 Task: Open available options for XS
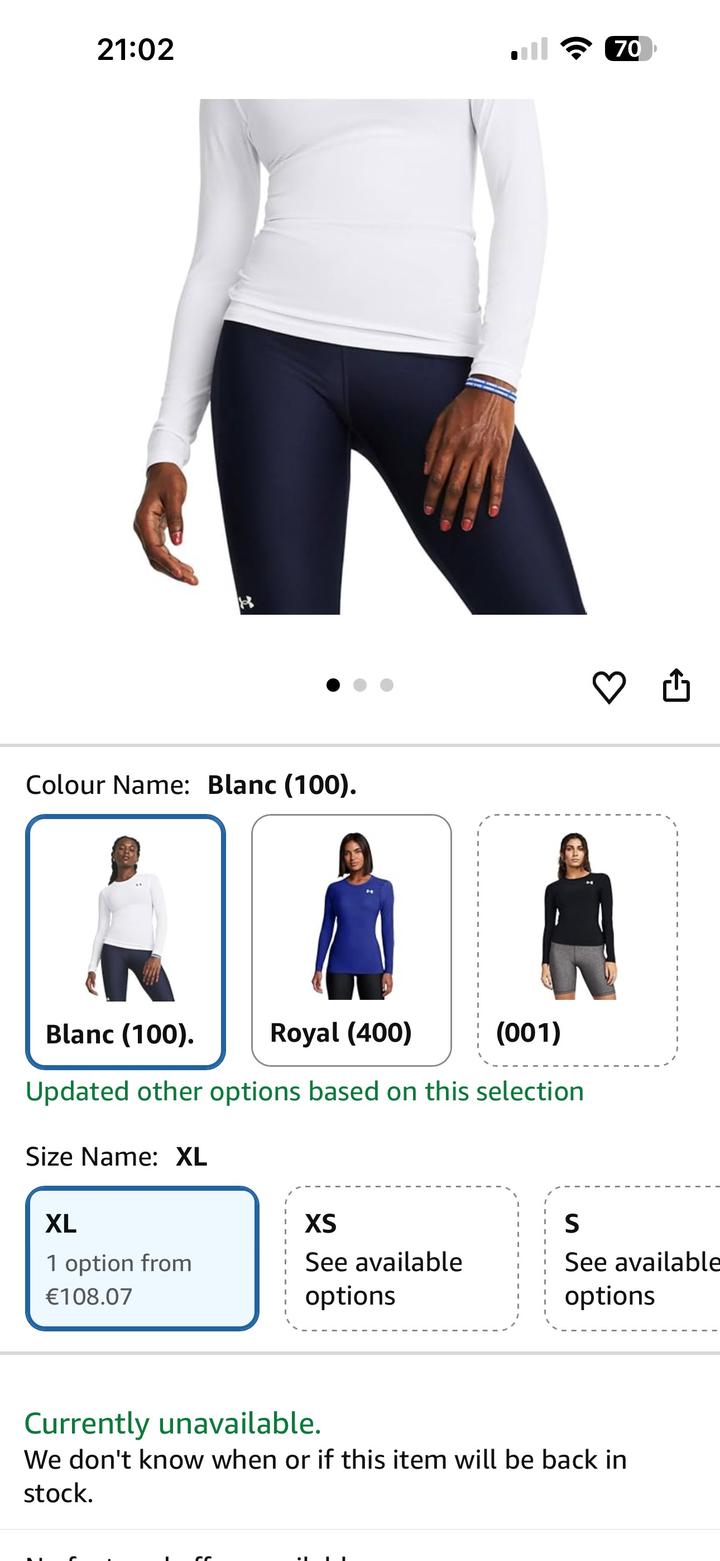click(x=401, y=1278)
